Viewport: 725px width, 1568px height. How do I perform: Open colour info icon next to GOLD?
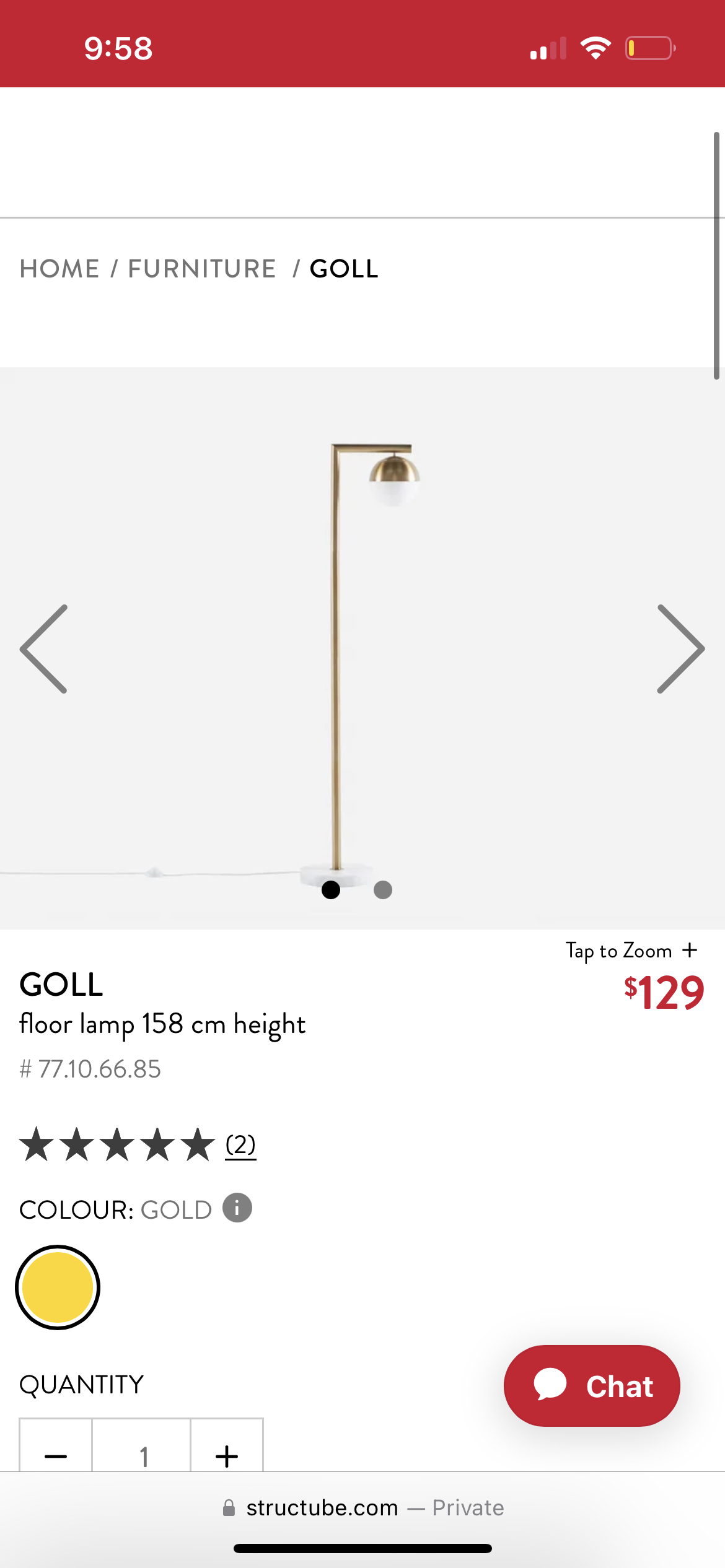point(237,1208)
